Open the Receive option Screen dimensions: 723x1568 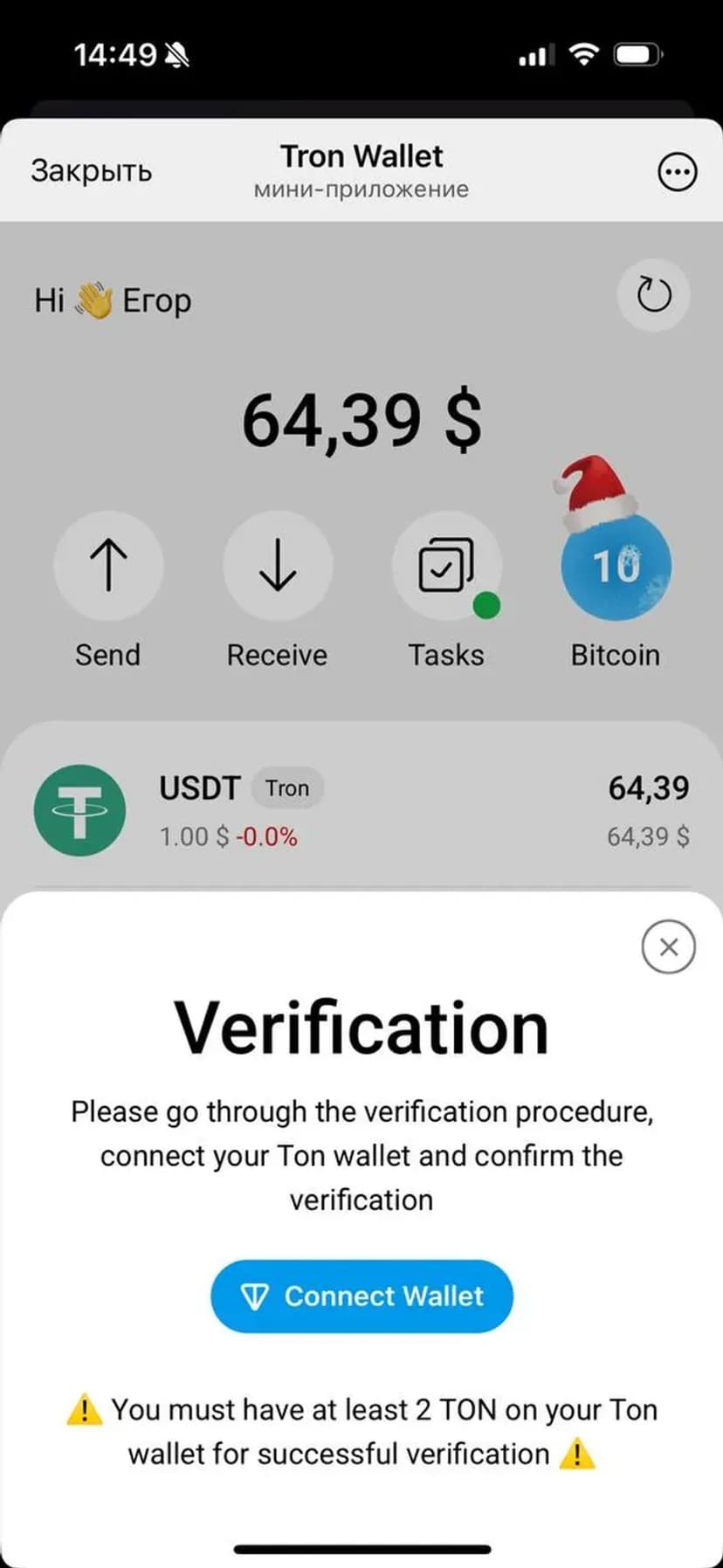pos(278,566)
